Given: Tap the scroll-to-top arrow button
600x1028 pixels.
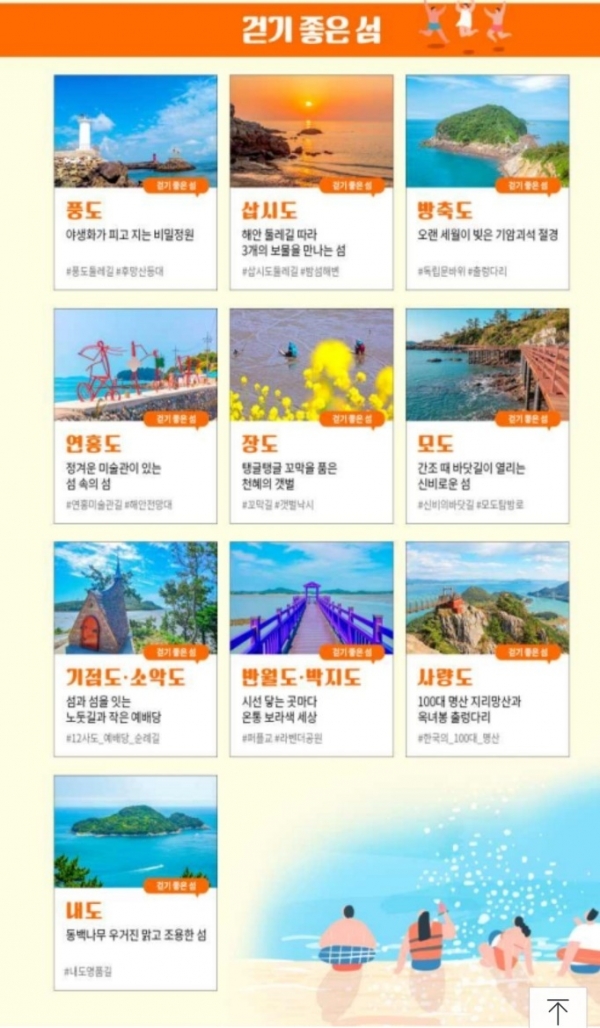Looking at the screenshot, I should pyautogui.click(x=558, y=1008).
